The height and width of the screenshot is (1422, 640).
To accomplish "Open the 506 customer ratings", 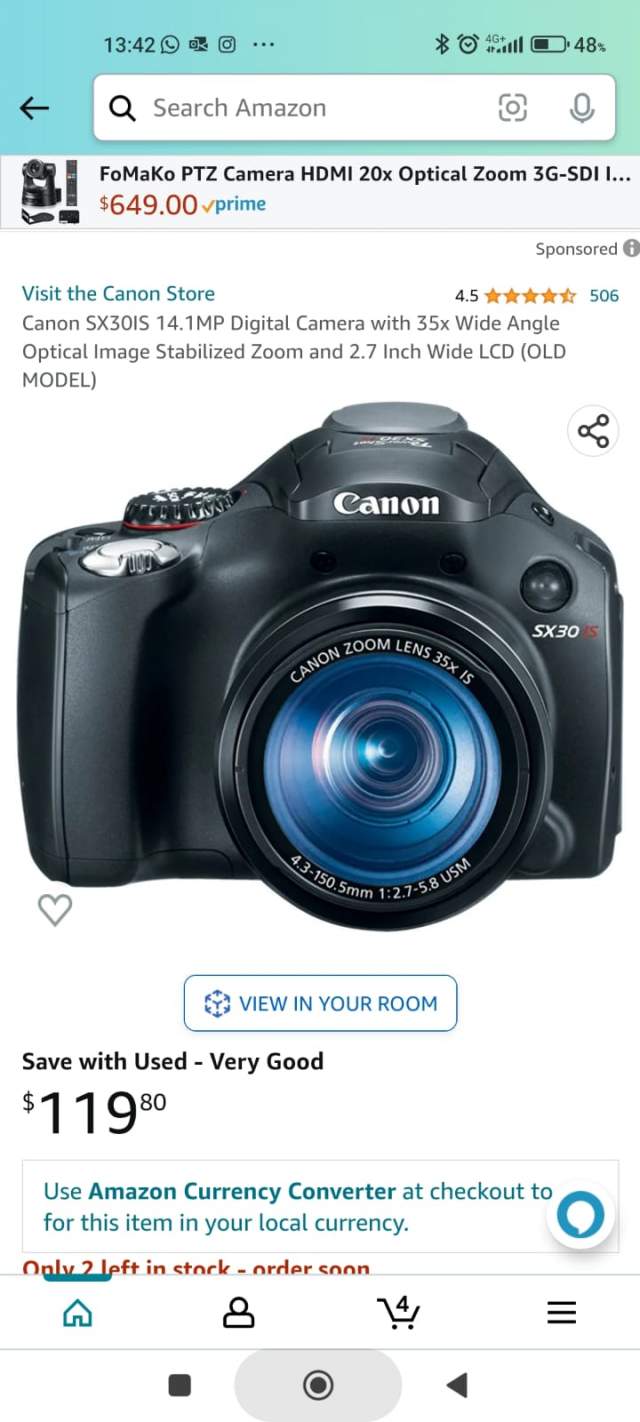I will point(604,295).
